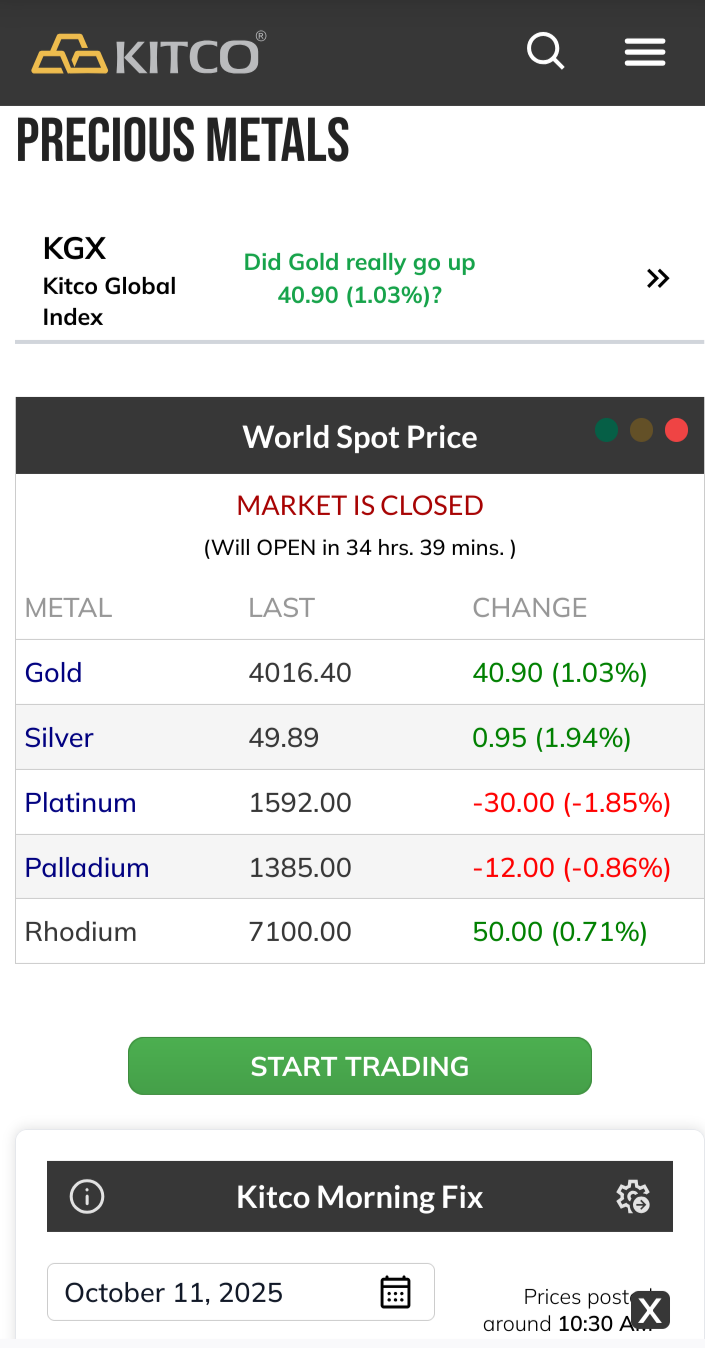Dismiss the overlay with X button
This screenshot has height=1348, width=705.
[x=650, y=1310]
